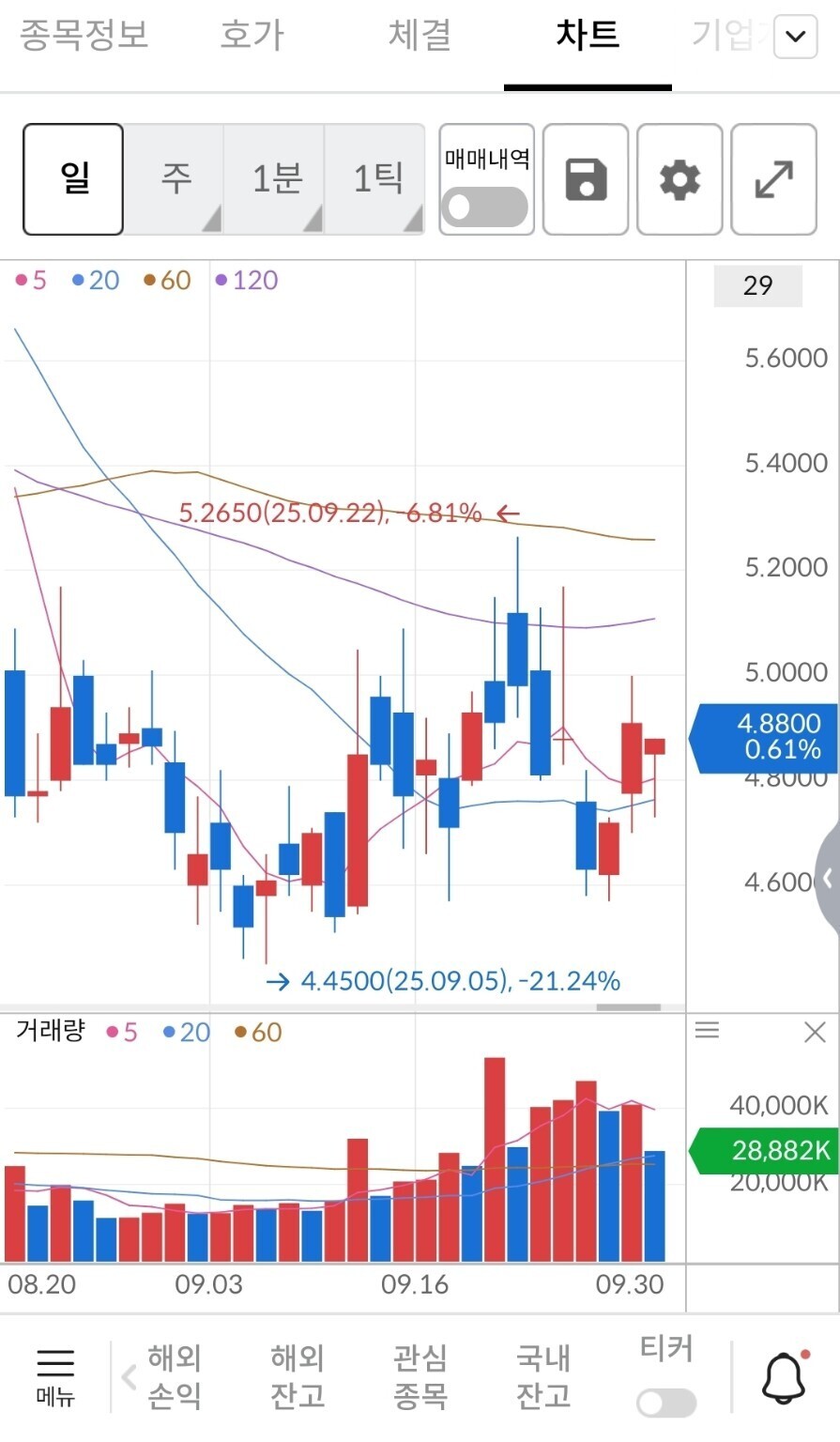
Task: Open 국내잔고
Action: click(542, 1376)
